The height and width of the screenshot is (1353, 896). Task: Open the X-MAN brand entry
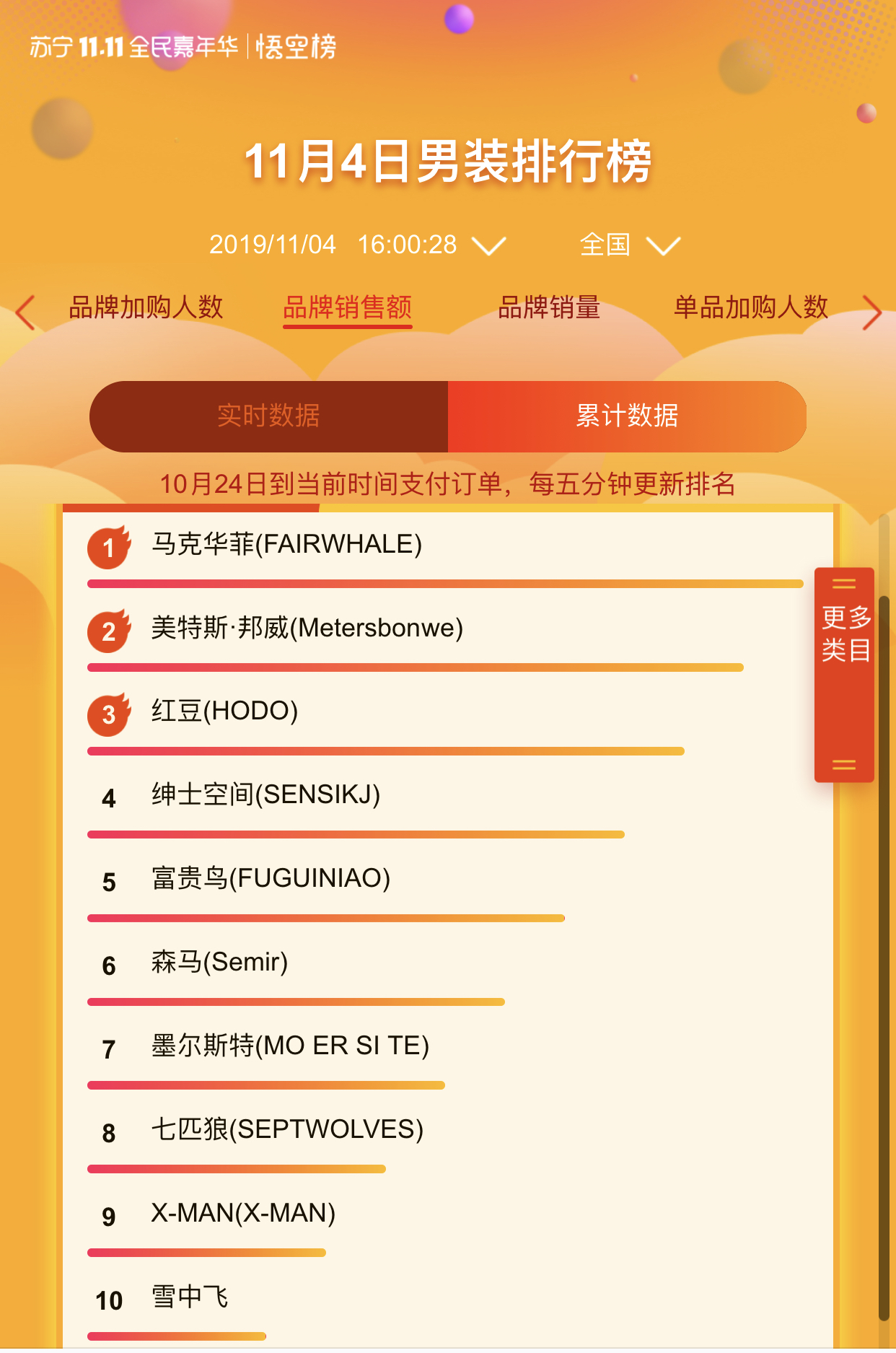[243, 1214]
